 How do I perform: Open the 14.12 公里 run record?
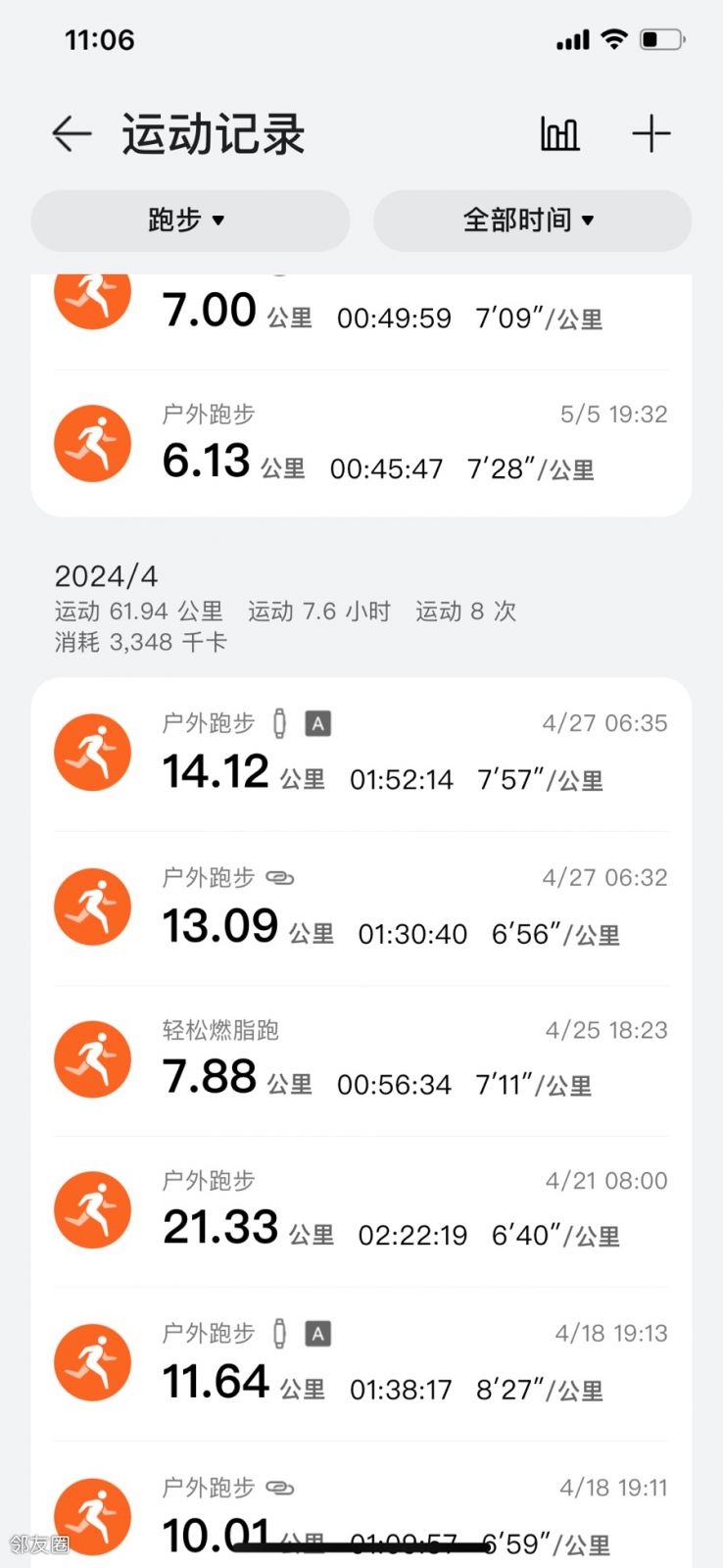361,754
